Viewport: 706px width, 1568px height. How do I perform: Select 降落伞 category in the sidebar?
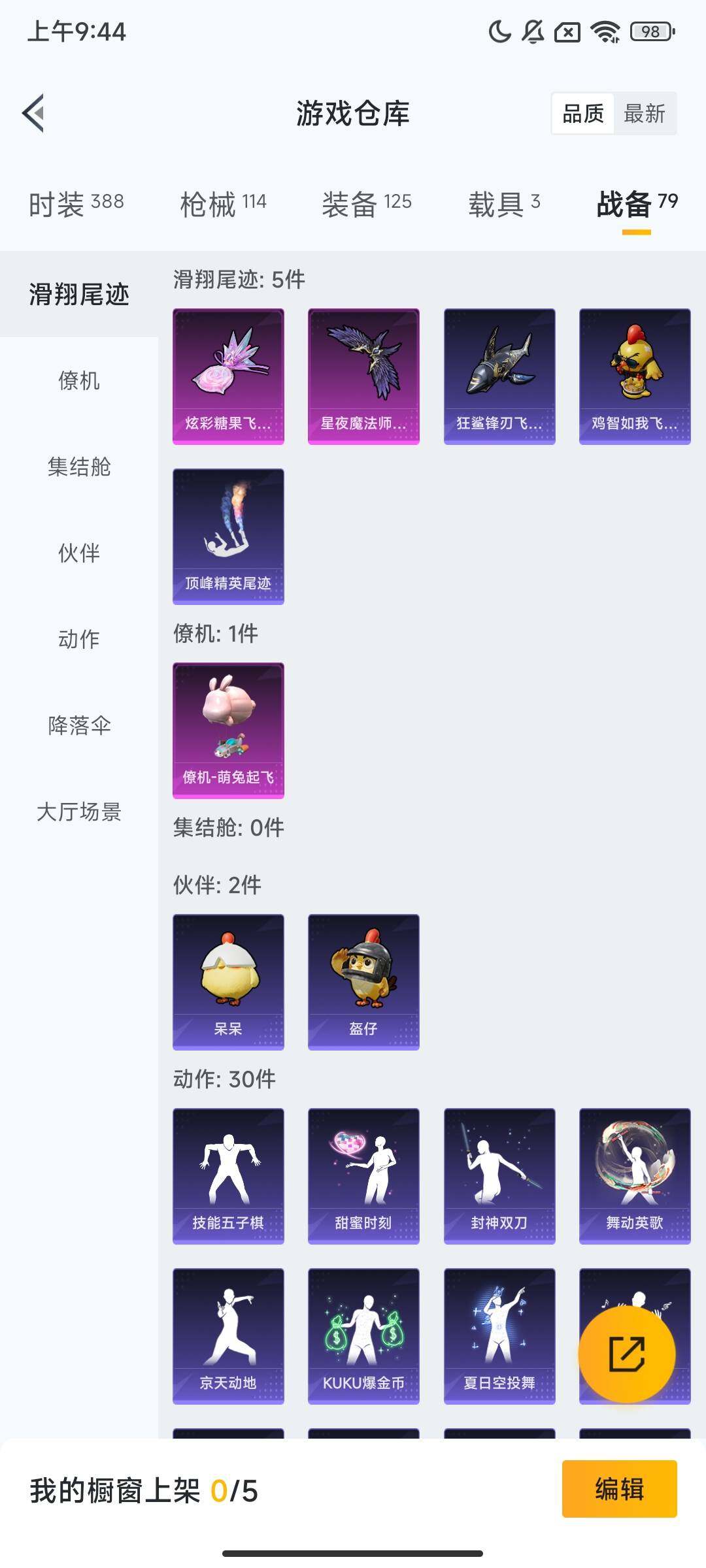point(80,725)
